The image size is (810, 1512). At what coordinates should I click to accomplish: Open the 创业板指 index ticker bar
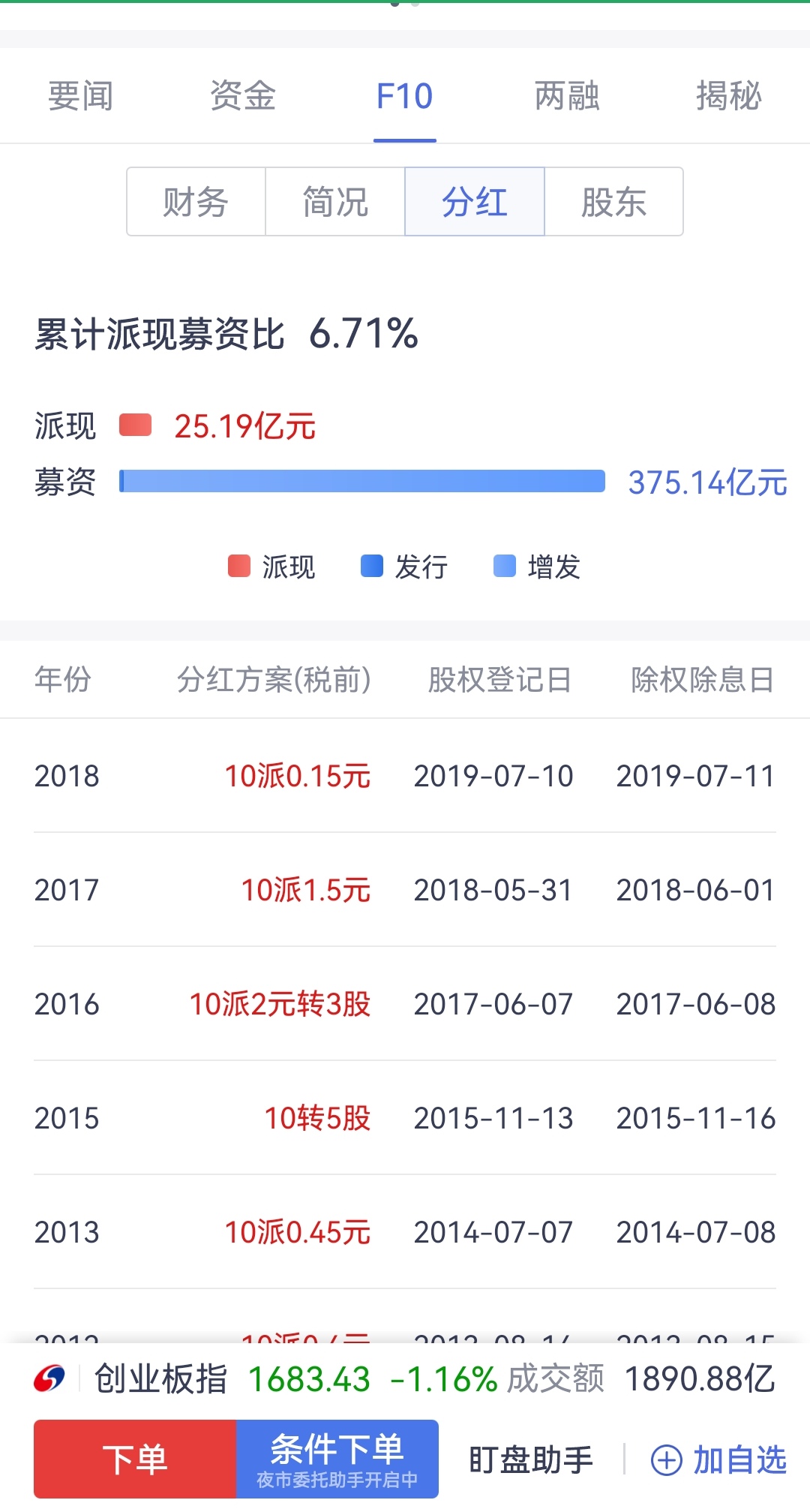405,1379
